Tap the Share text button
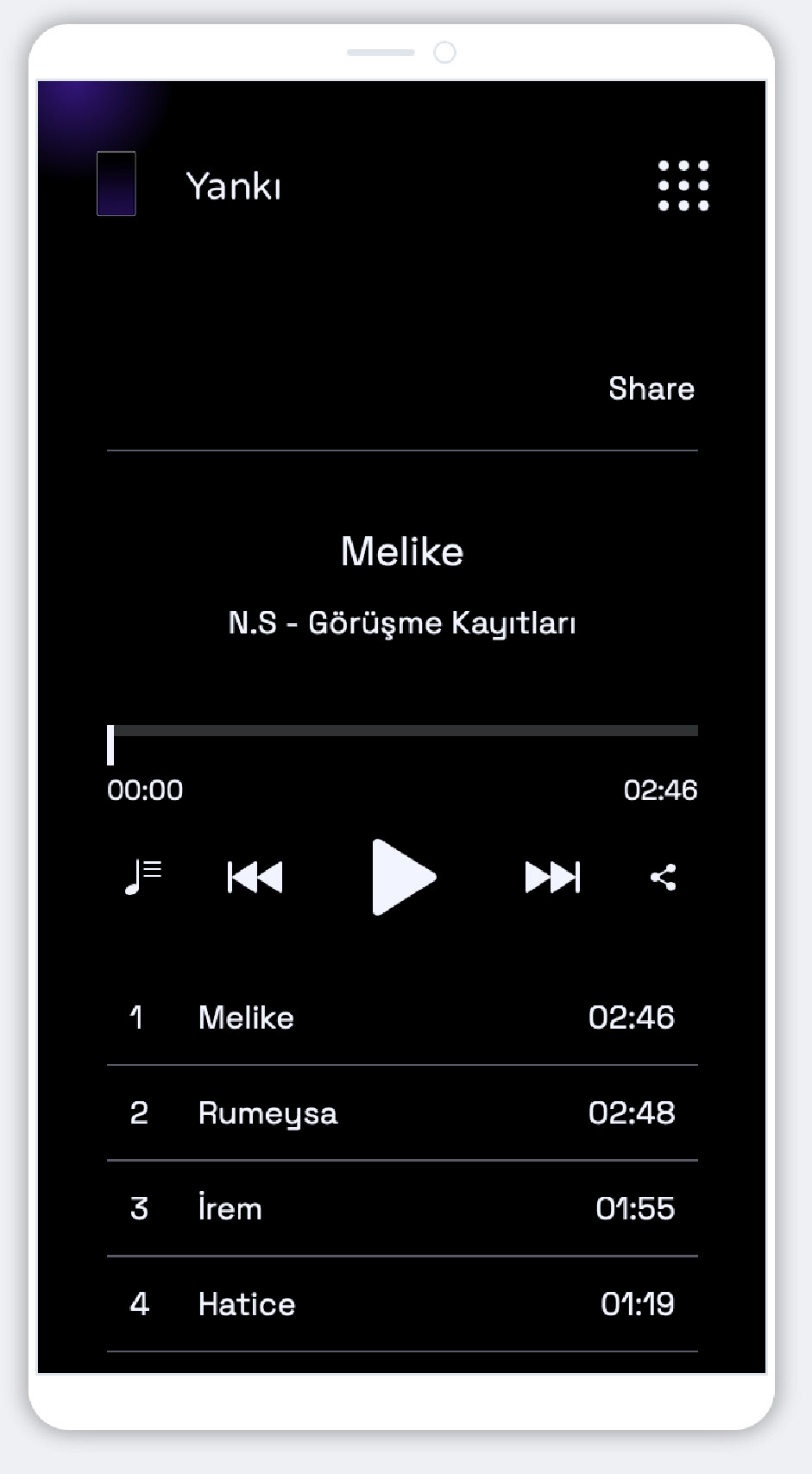 (x=651, y=389)
